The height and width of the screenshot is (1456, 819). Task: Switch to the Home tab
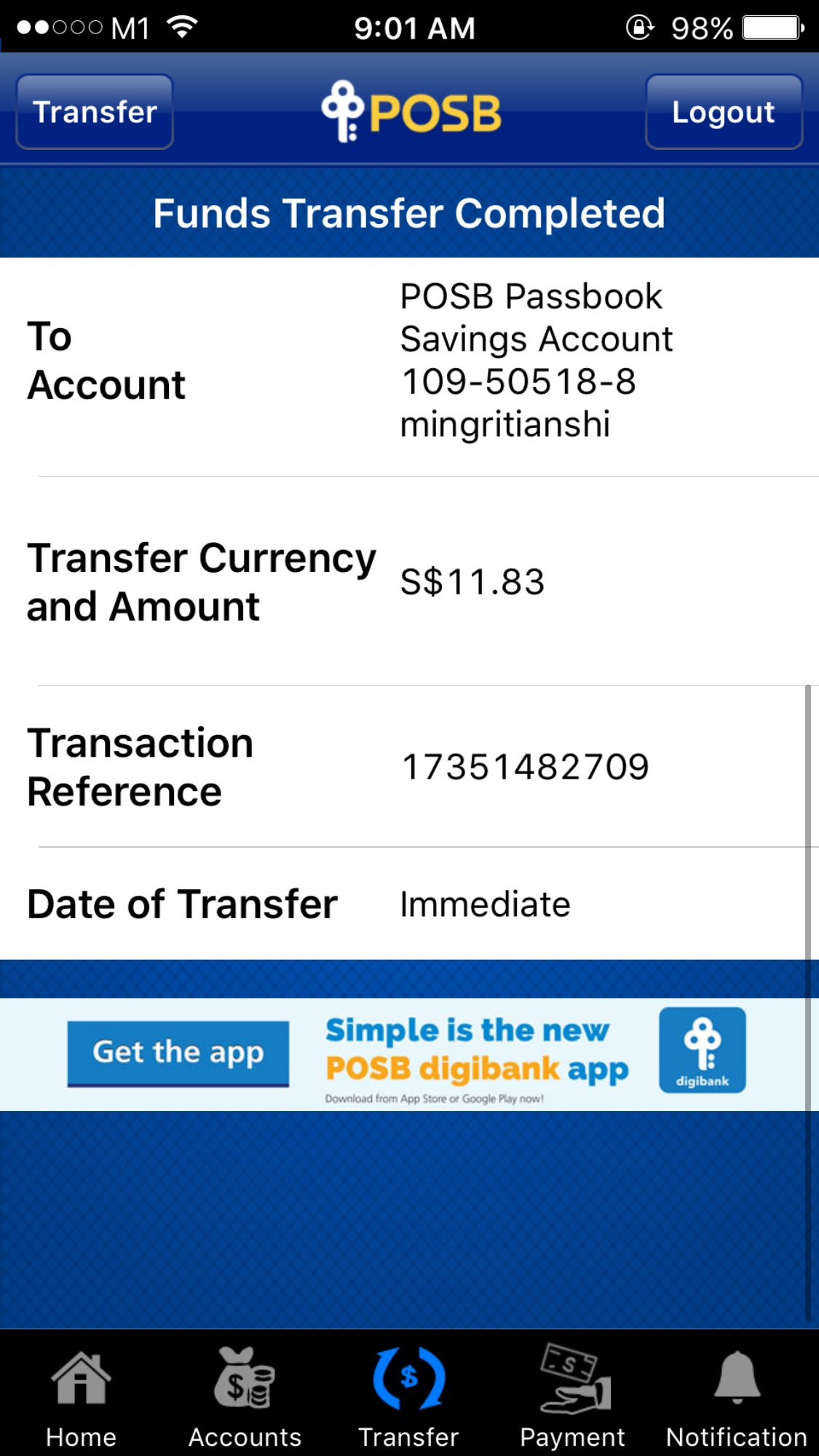pos(81,1396)
